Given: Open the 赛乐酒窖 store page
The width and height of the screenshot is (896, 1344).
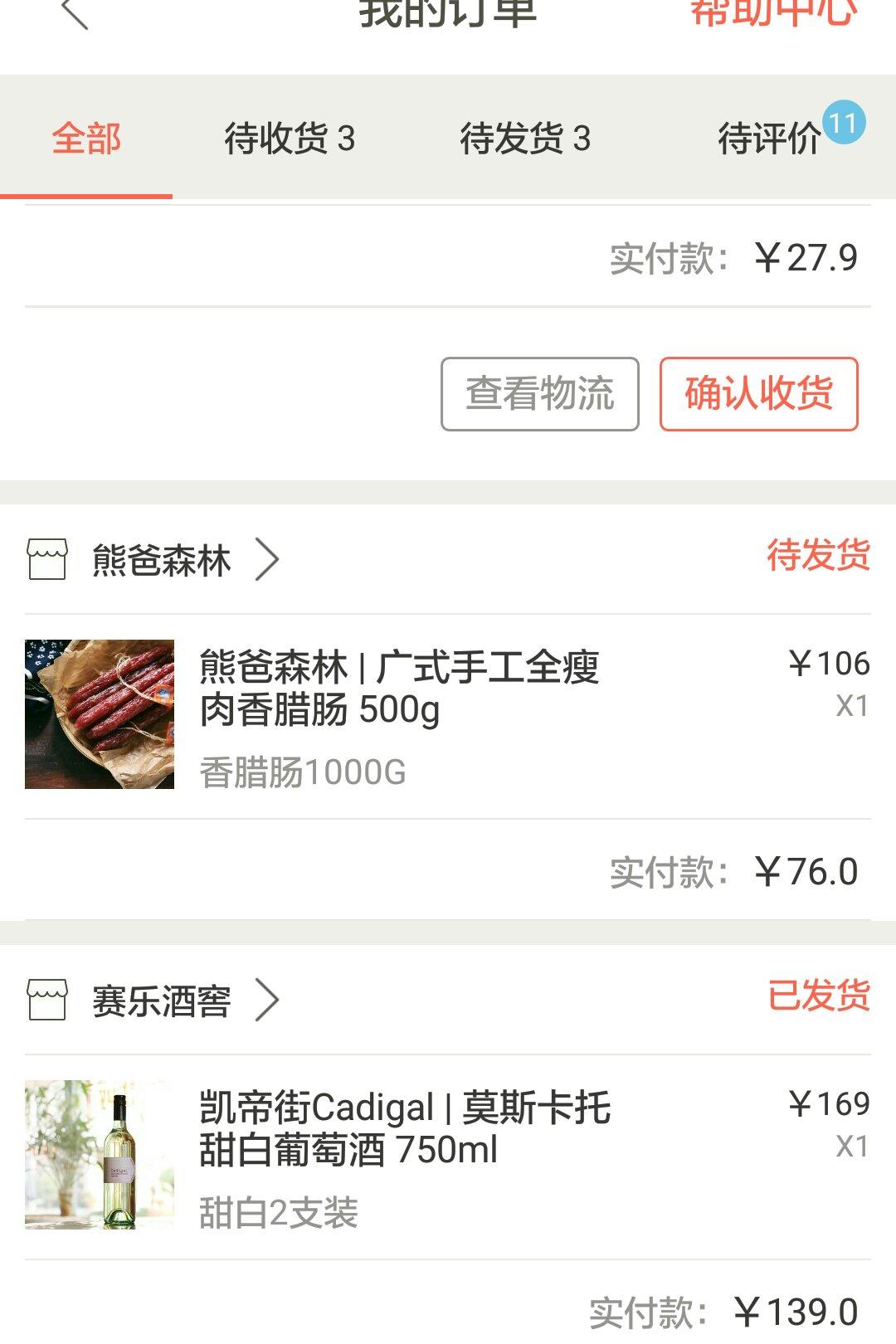Looking at the screenshot, I should (162, 1001).
